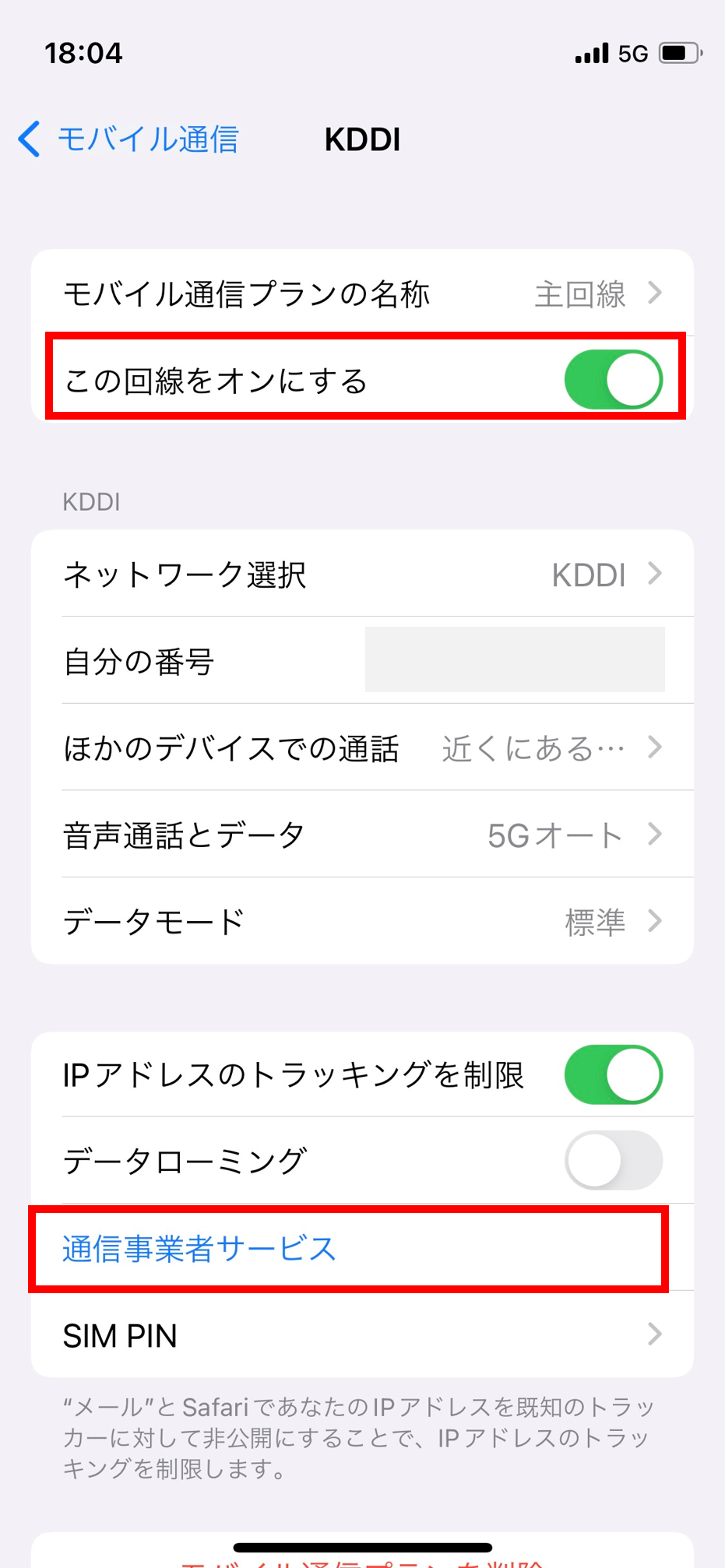Open ほかのデバイスでの通話 options
Viewport: 725px width, 1568px height.
[x=362, y=748]
